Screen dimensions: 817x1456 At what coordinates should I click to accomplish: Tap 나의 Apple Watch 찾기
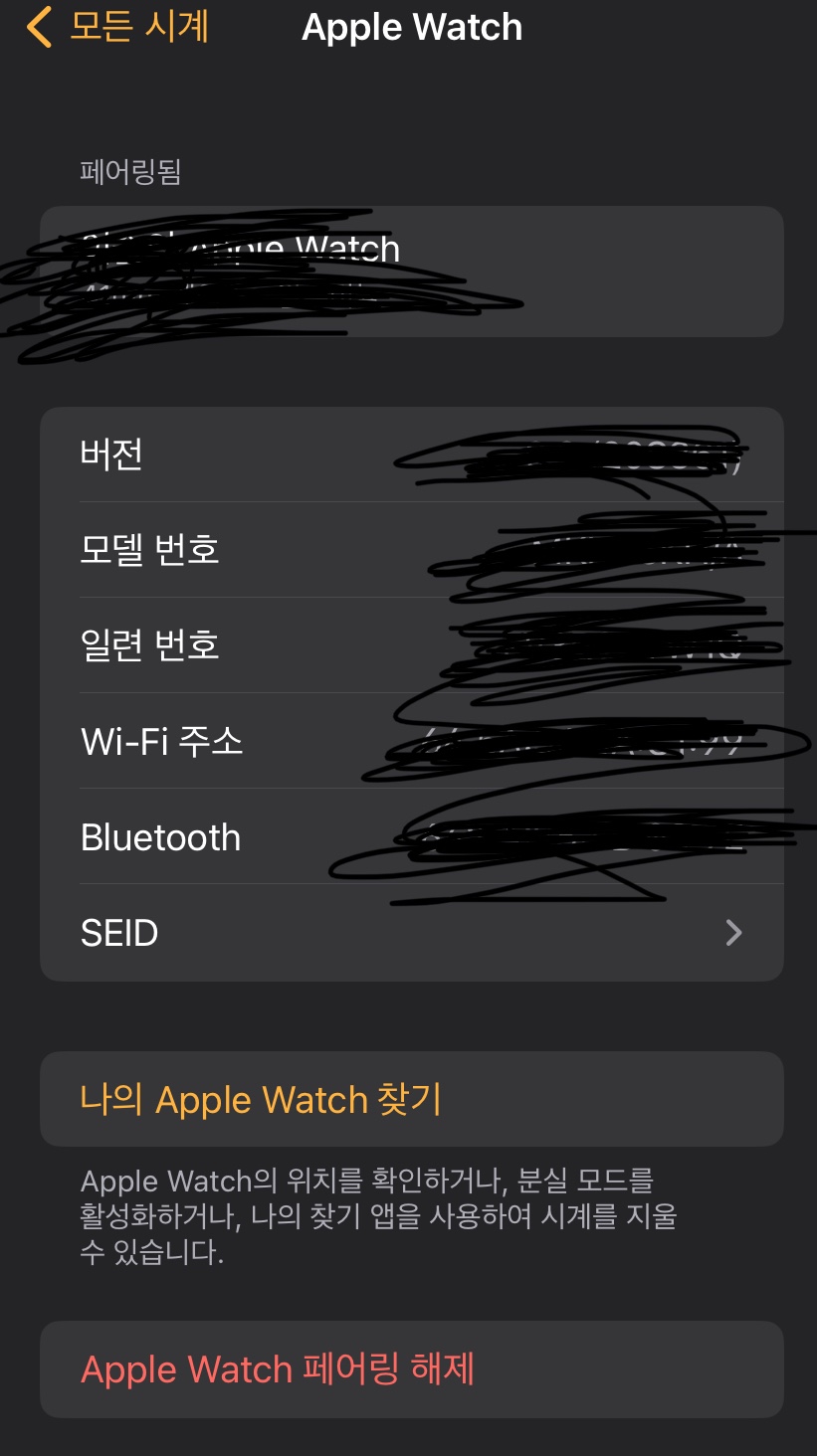(261, 1100)
